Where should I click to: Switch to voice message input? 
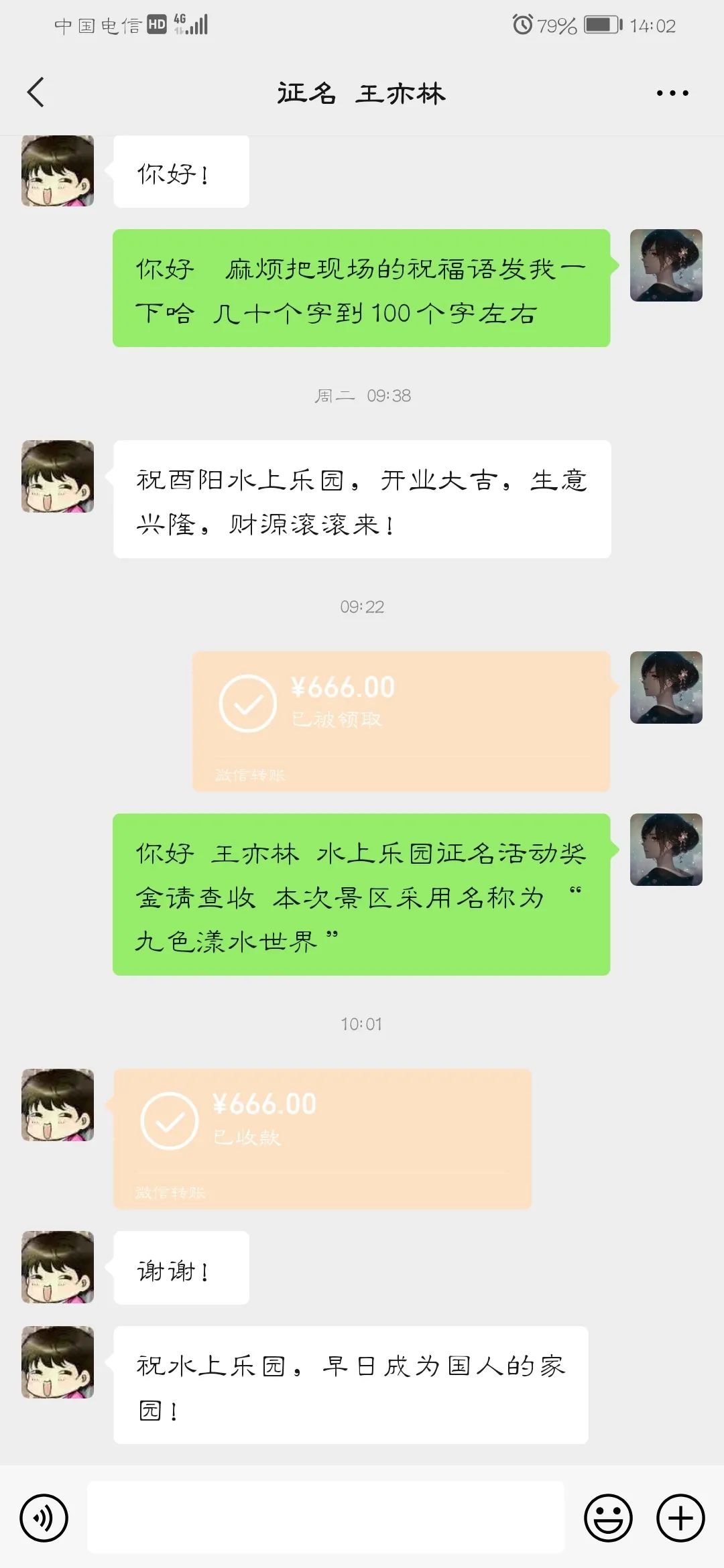[44, 1518]
